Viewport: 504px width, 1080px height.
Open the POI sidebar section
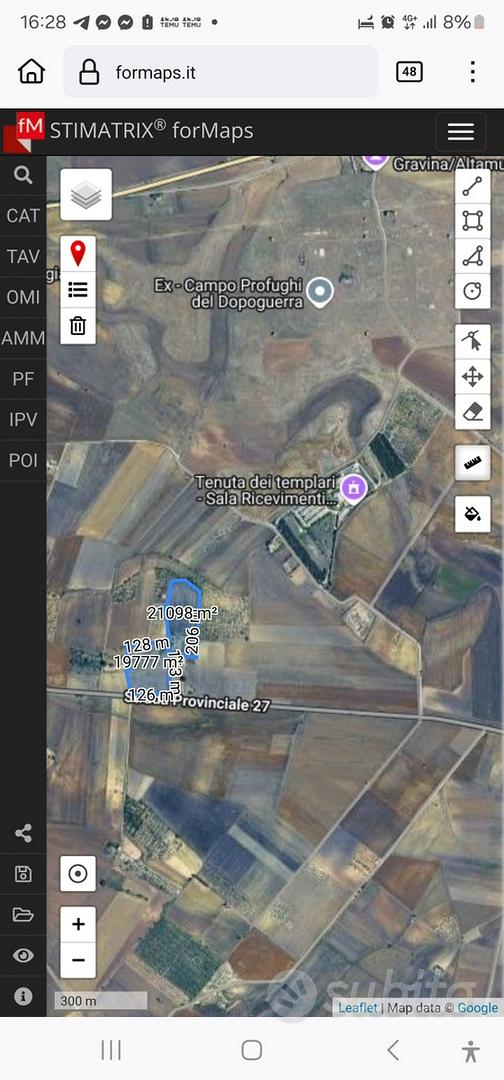tap(23, 461)
